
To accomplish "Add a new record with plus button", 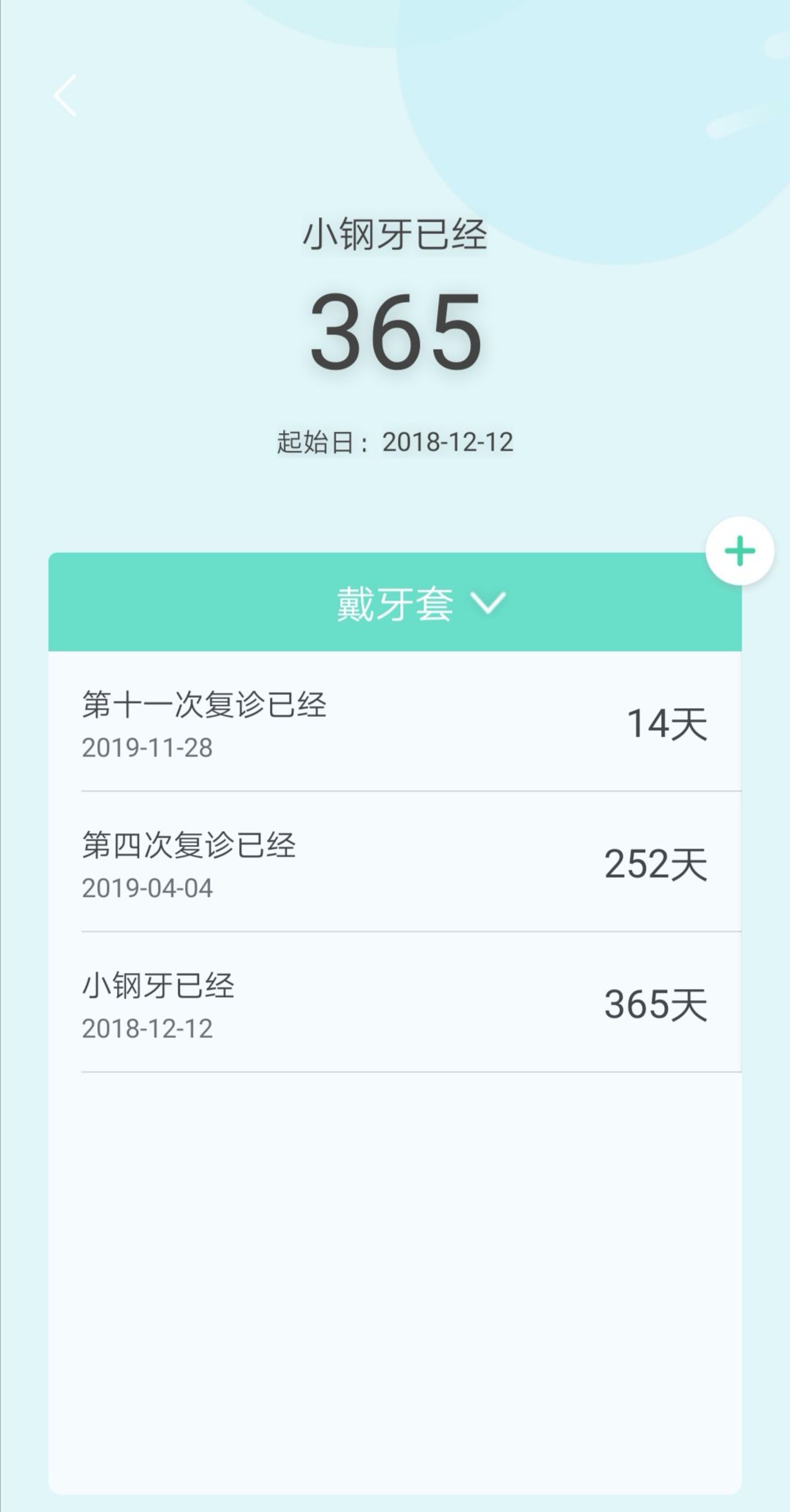I will [740, 551].
